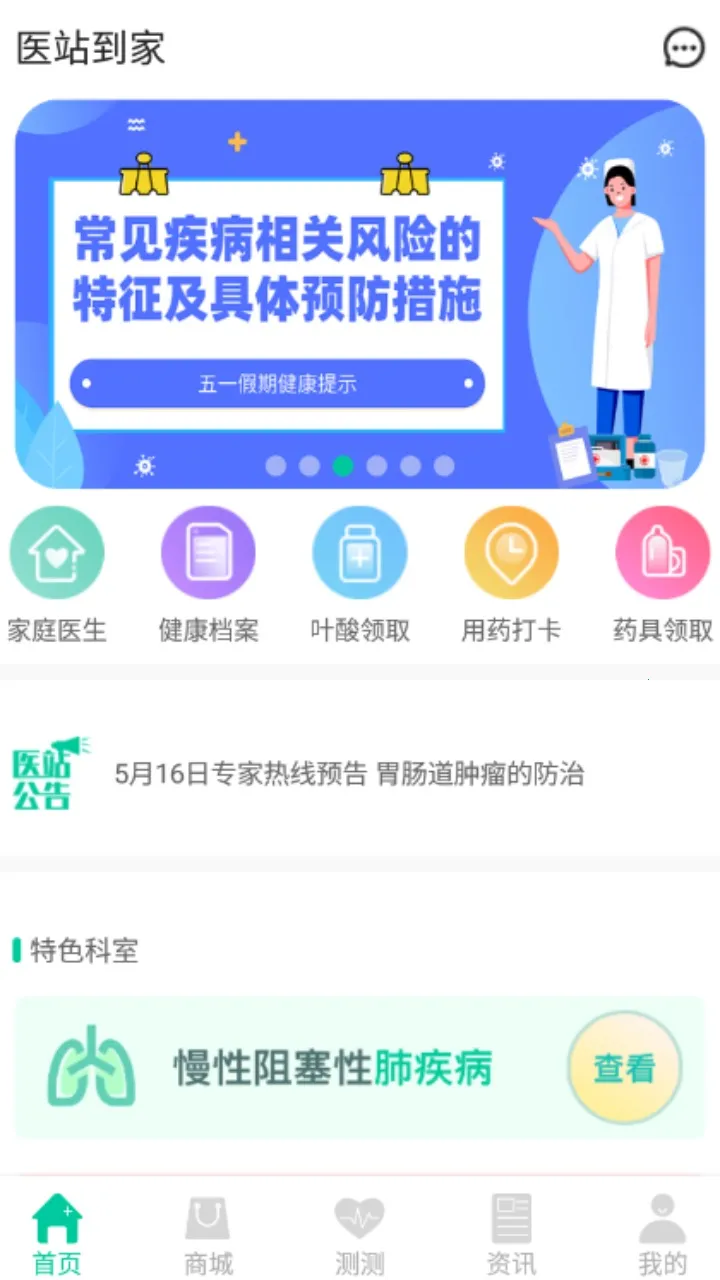This screenshot has height=1280, width=720.
Task: Tap 查看 on the 慢性阻塞性肺疾病 card
Action: (x=624, y=1068)
